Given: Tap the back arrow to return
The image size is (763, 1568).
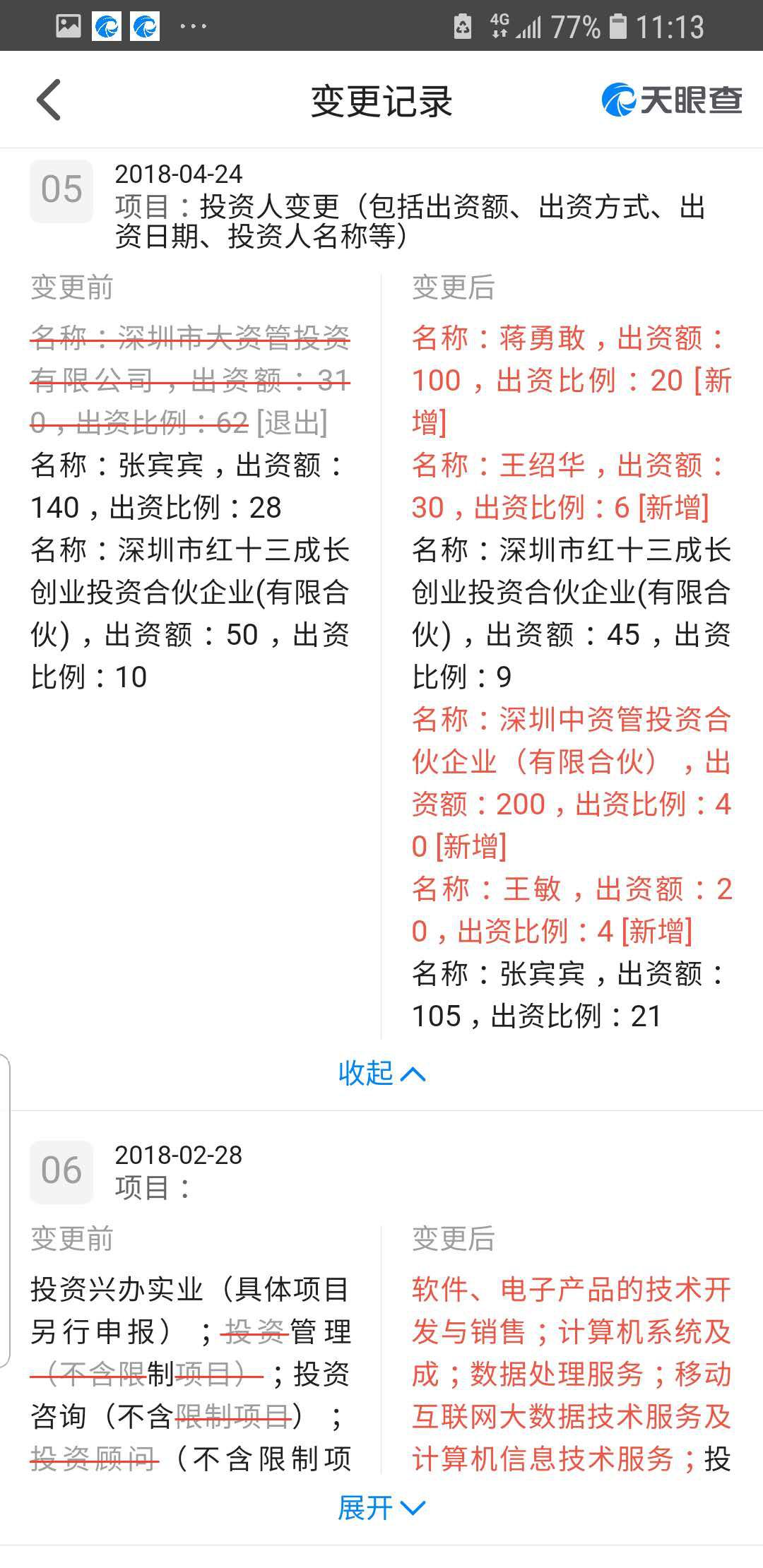Looking at the screenshot, I should 45,99.
